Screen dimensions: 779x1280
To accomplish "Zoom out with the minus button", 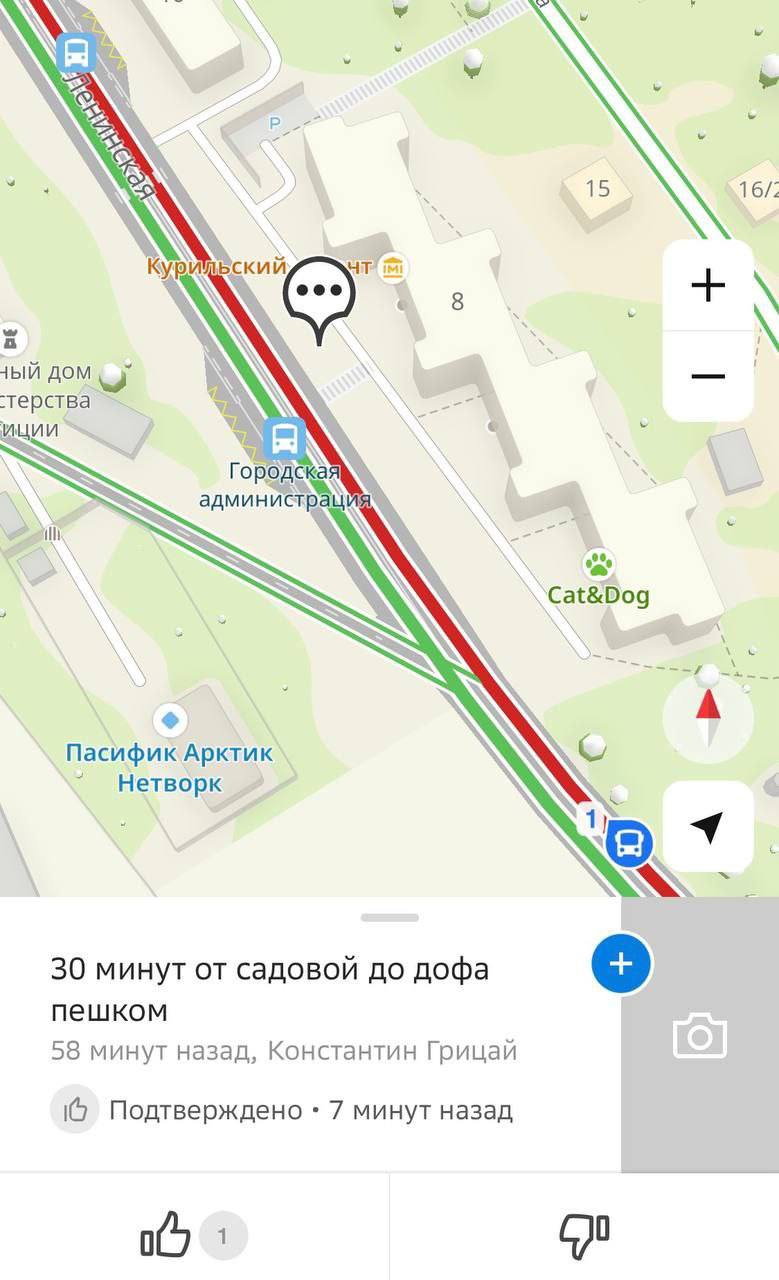I will click(x=708, y=376).
